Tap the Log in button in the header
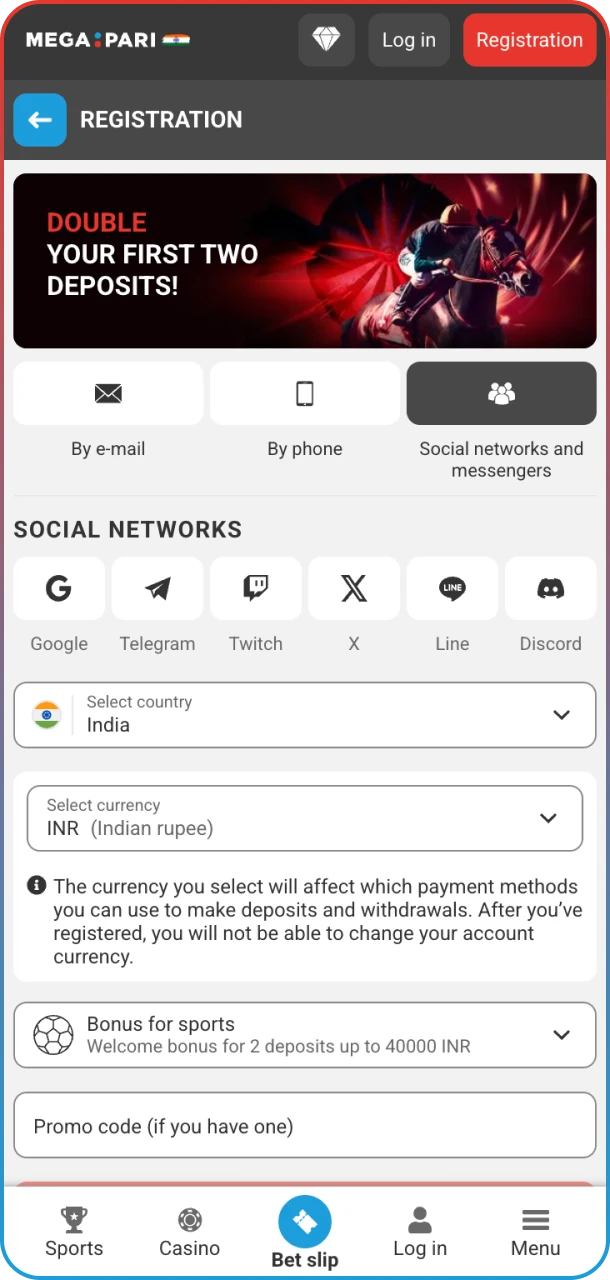 click(x=409, y=40)
